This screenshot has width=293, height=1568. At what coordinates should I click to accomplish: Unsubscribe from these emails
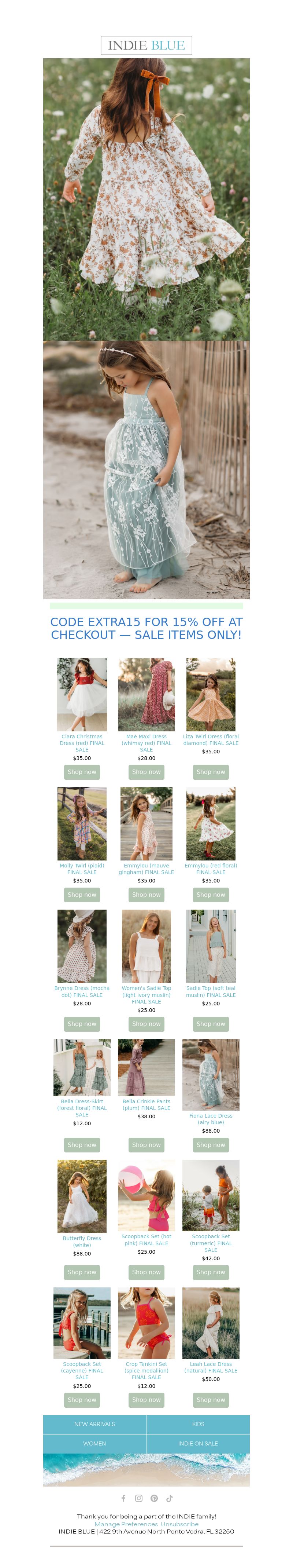[x=179, y=1524]
